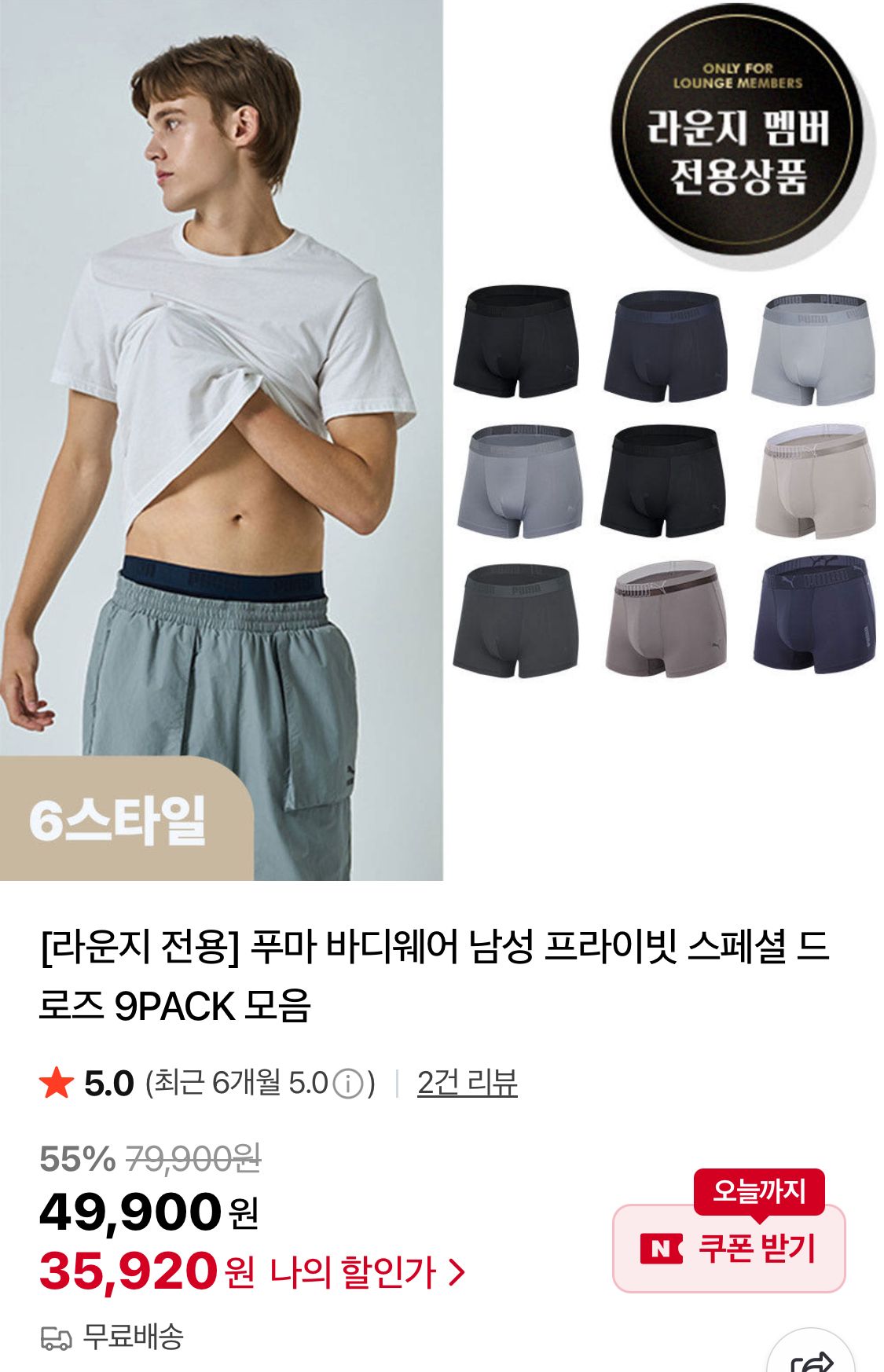
Task: Open the 2건 리뷰 reviews link
Action: (x=467, y=1083)
